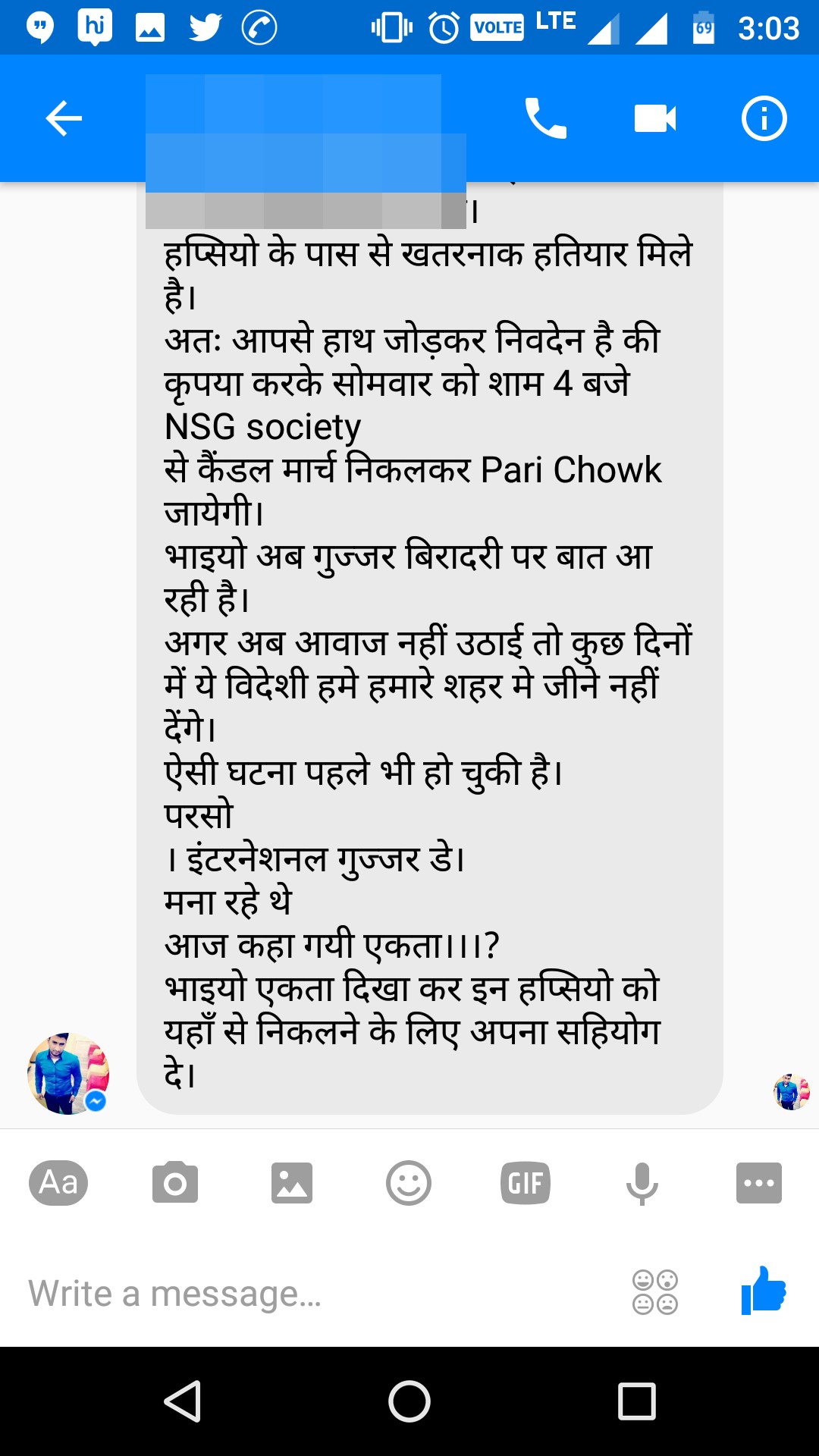Start a voice call
819x1456 pixels.
coord(545,118)
